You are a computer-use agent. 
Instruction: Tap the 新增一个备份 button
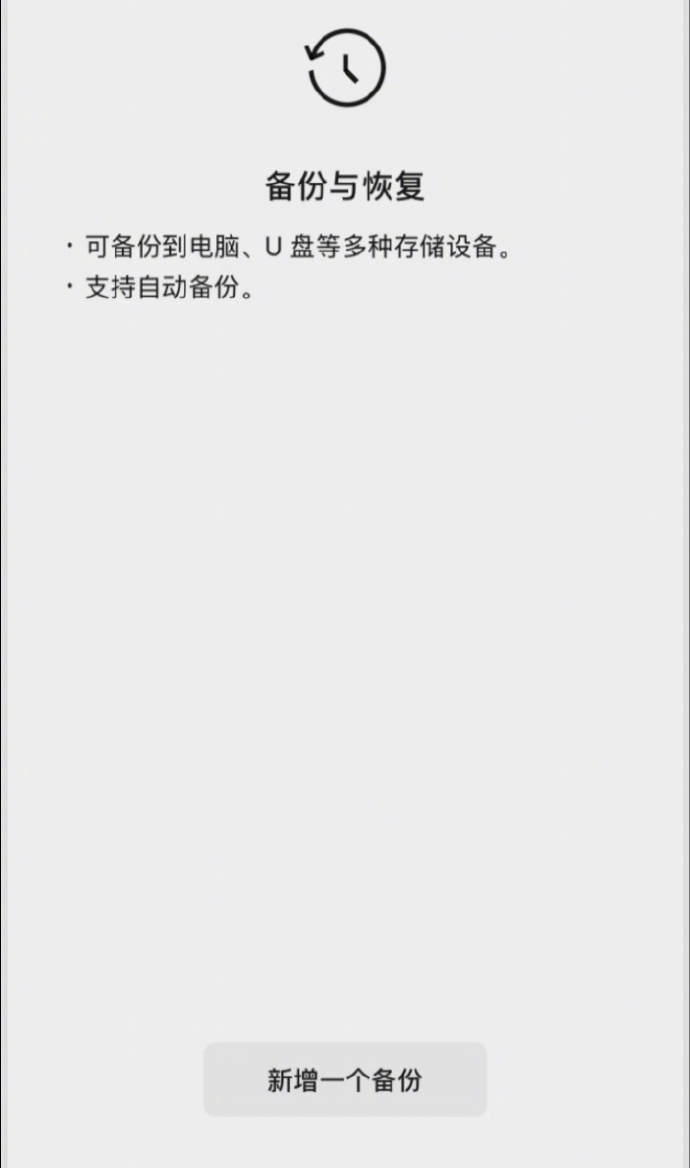tap(345, 1080)
